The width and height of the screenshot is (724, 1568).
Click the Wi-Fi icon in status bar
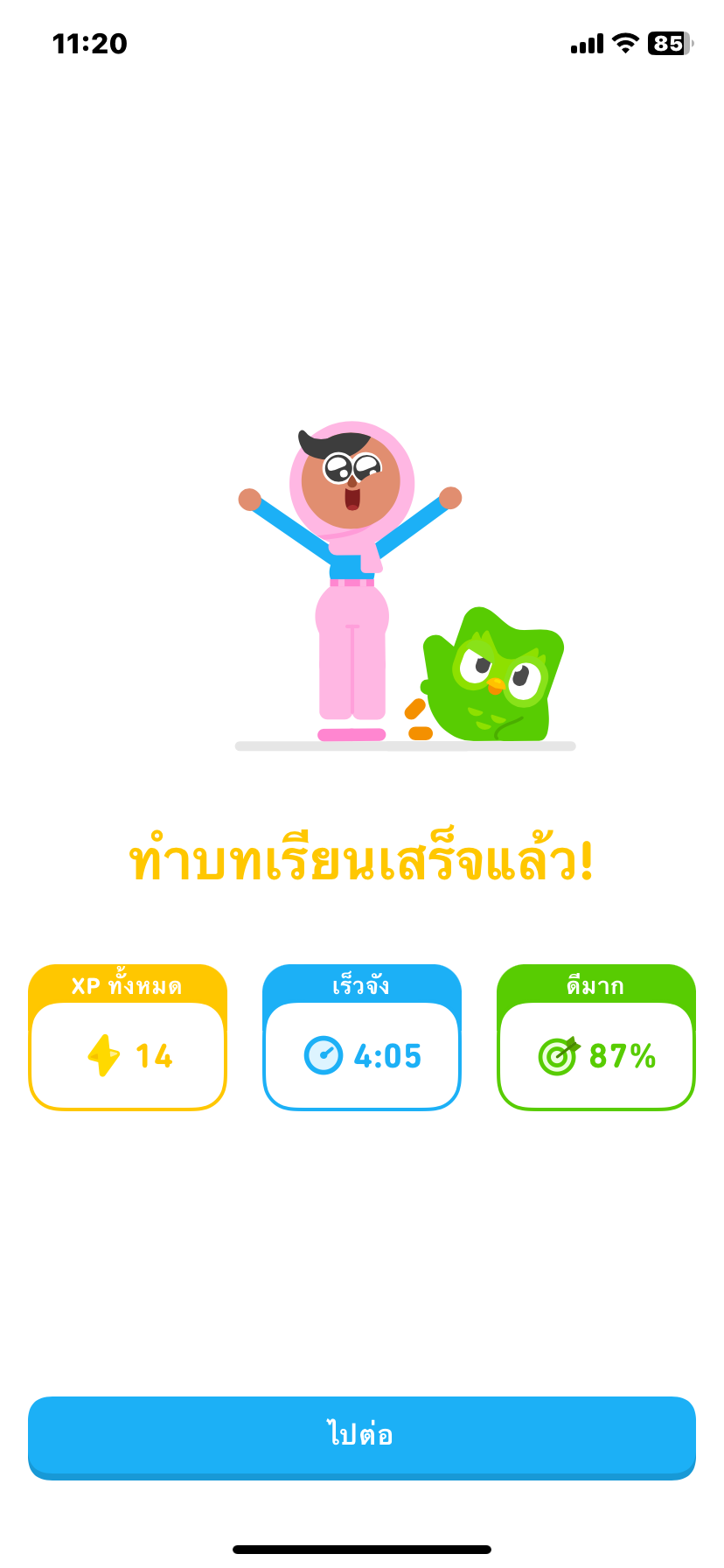(x=624, y=43)
